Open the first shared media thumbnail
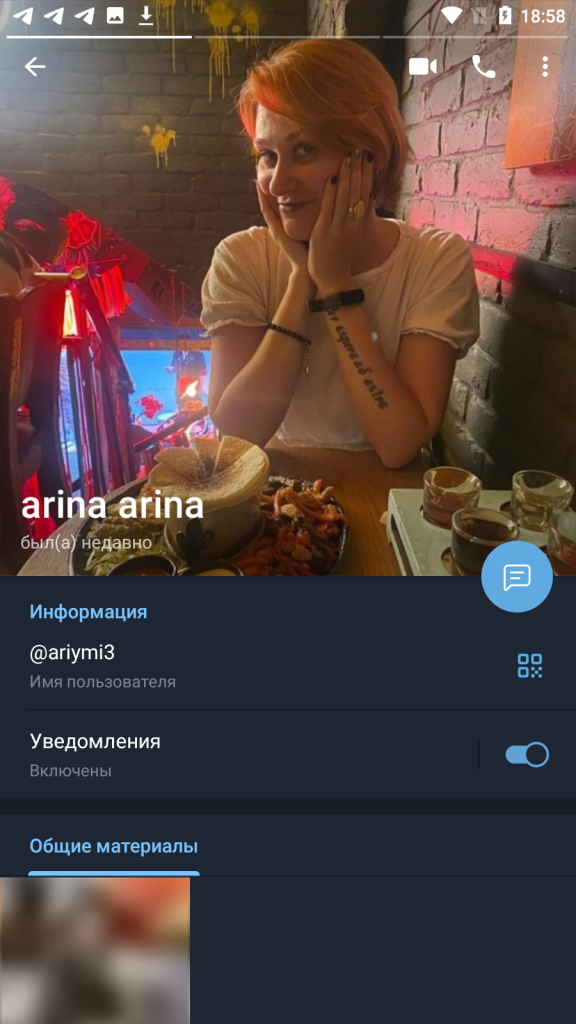Viewport: 576px width, 1024px height. click(x=95, y=950)
